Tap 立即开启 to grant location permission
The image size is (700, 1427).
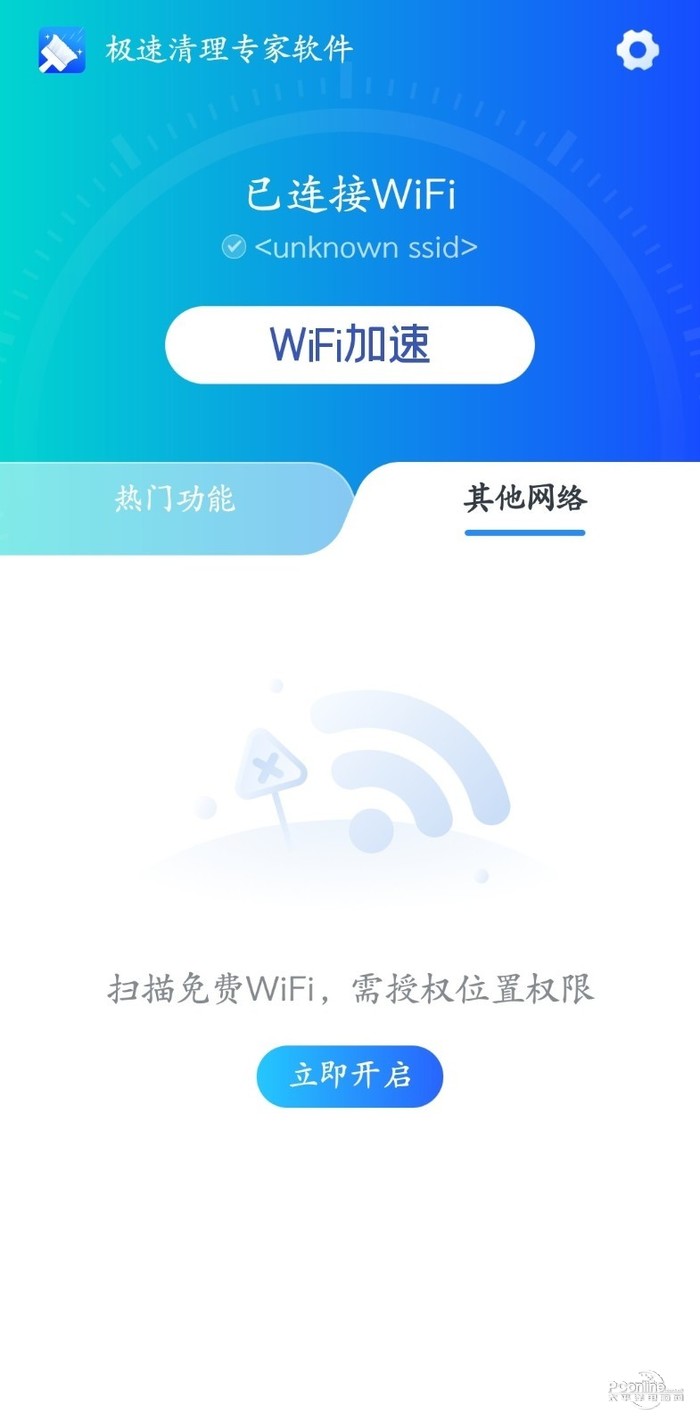click(x=350, y=1076)
